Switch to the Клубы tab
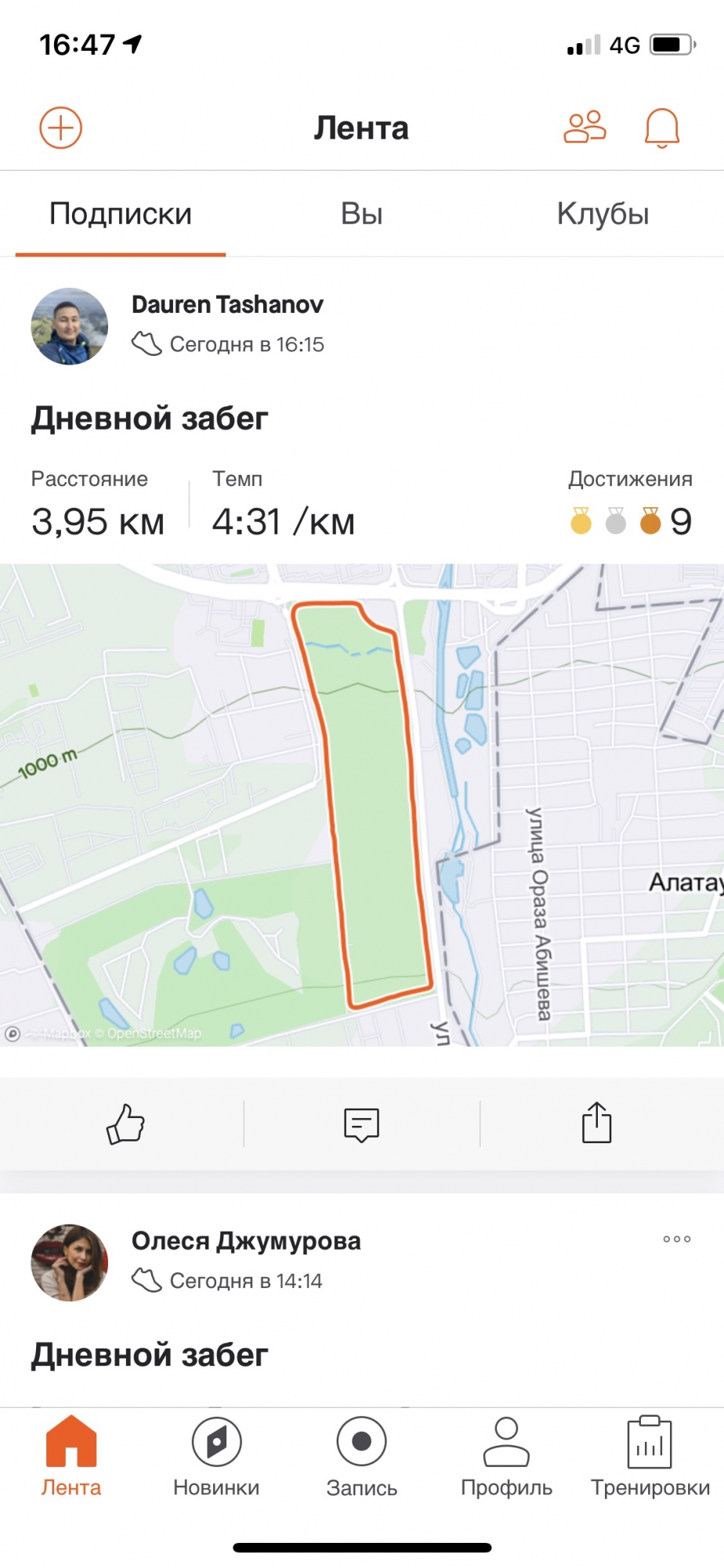The height and width of the screenshot is (1568, 724). (603, 214)
